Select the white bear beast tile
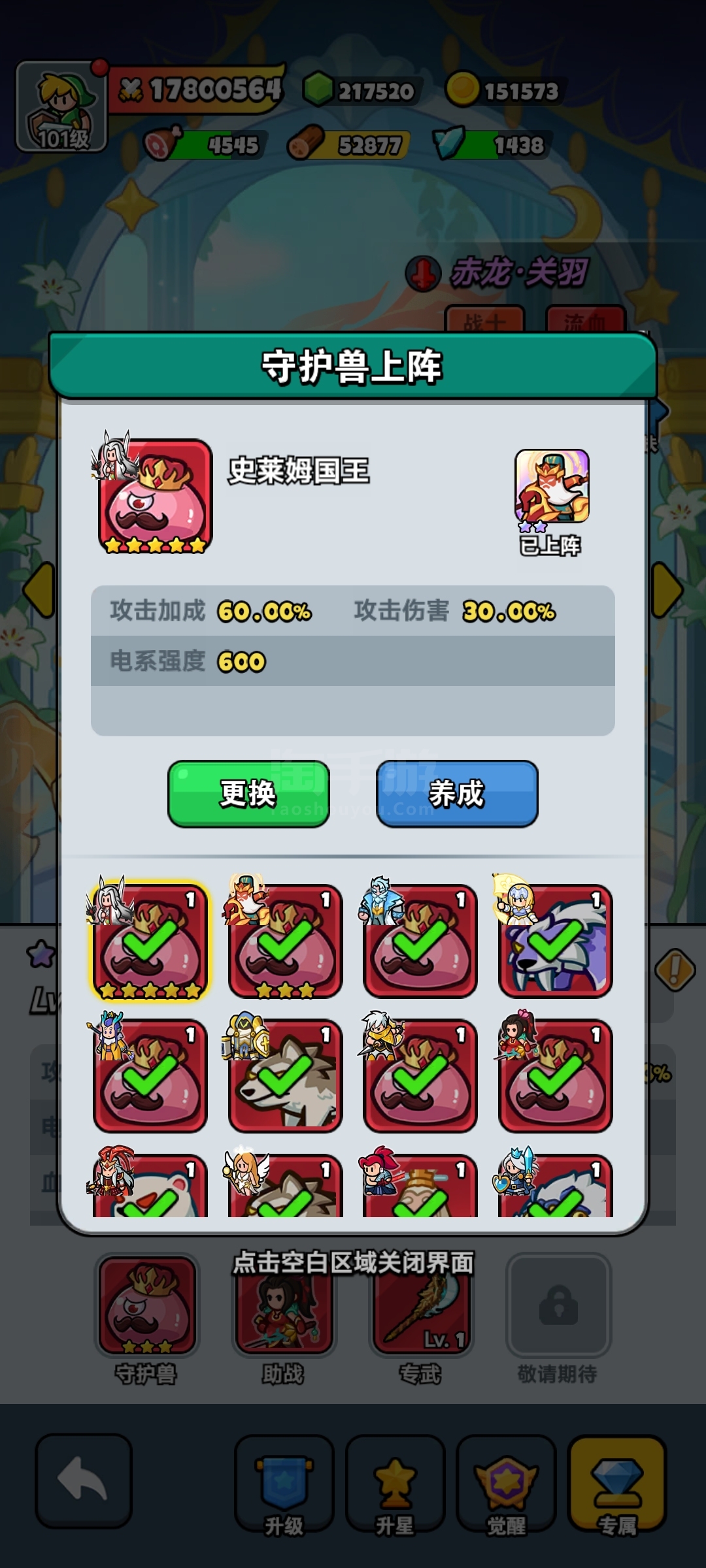 150,1186
